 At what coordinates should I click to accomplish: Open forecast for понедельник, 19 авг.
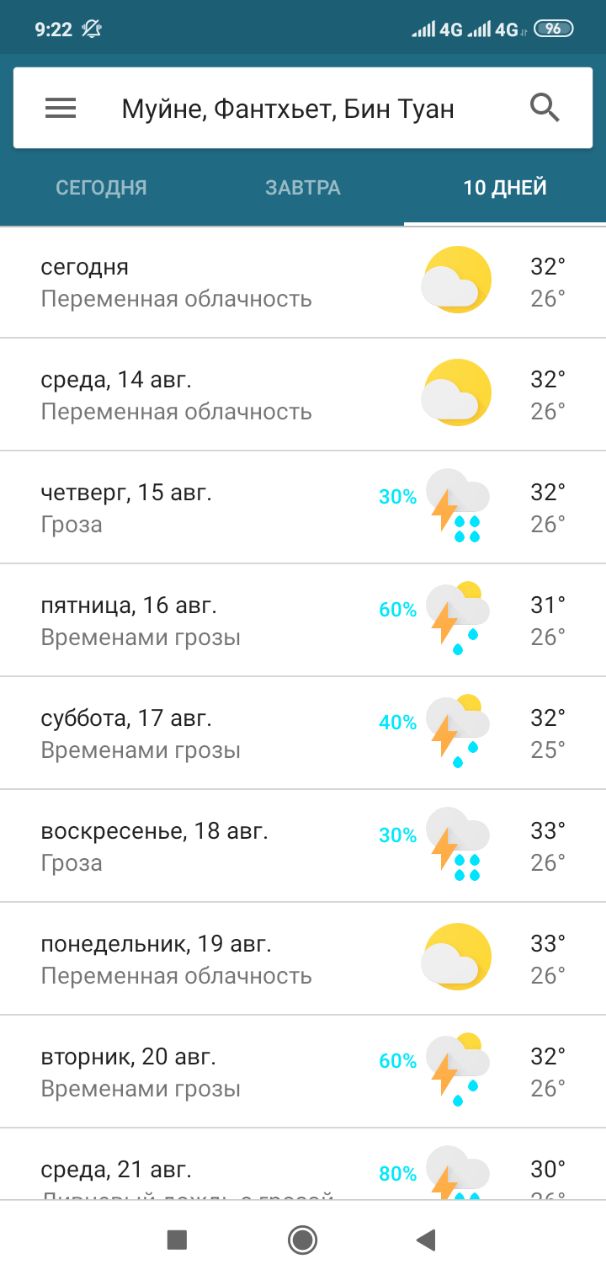(303, 960)
